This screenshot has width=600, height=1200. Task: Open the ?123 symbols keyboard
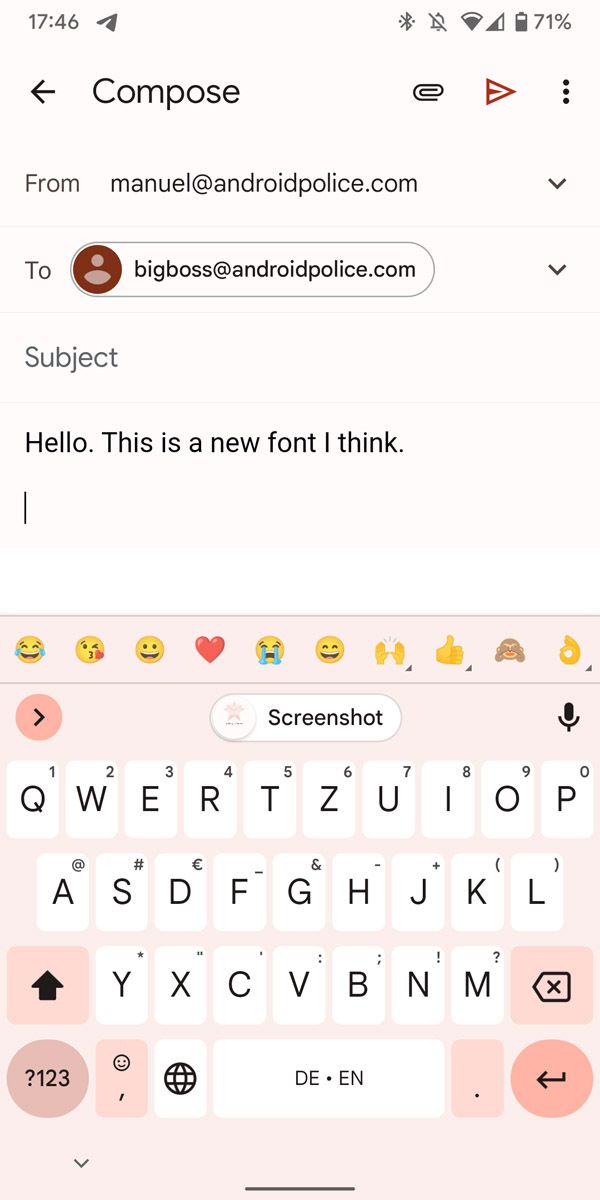(47, 1079)
